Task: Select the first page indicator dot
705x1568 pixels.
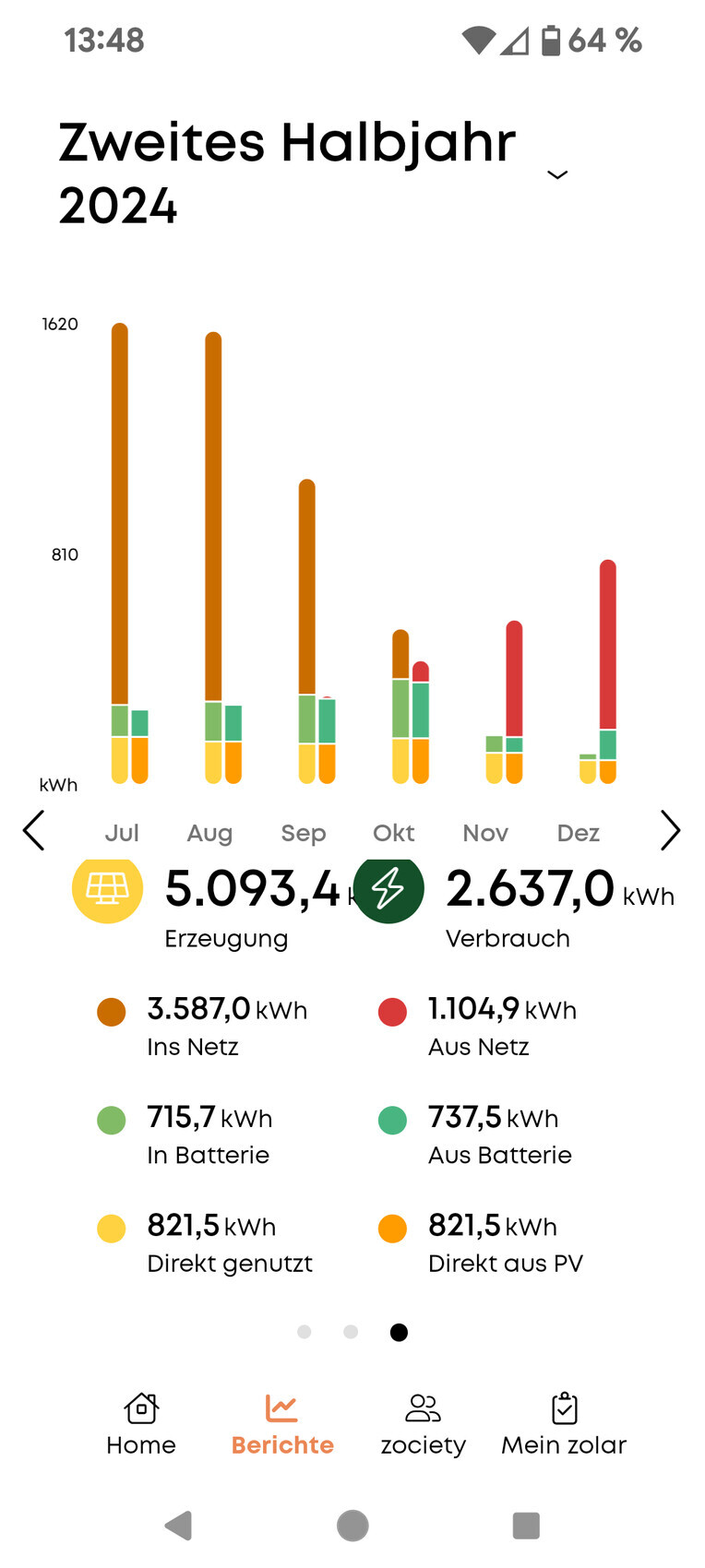Action: tap(305, 1332)
